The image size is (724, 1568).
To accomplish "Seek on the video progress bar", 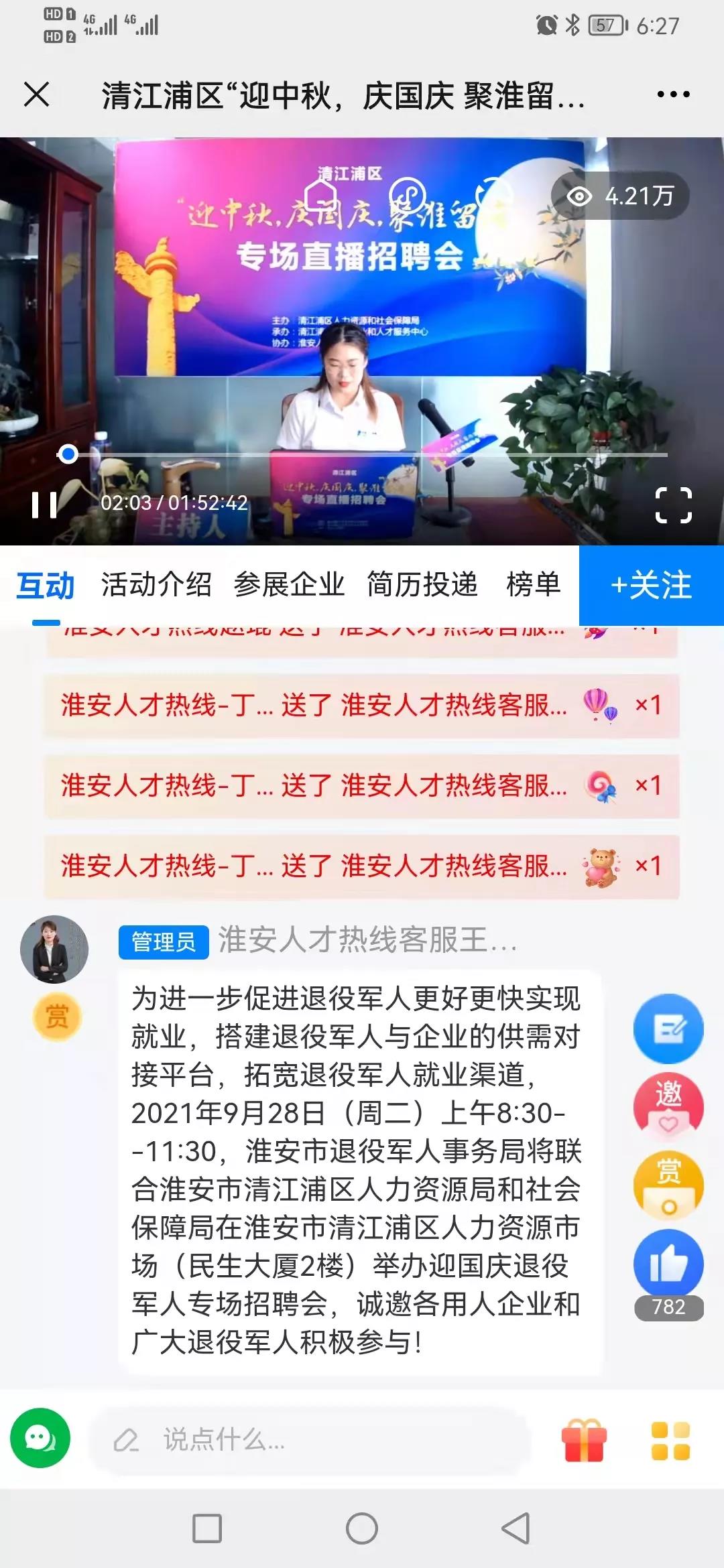I will pyautogui.click(x=362, y=455).
